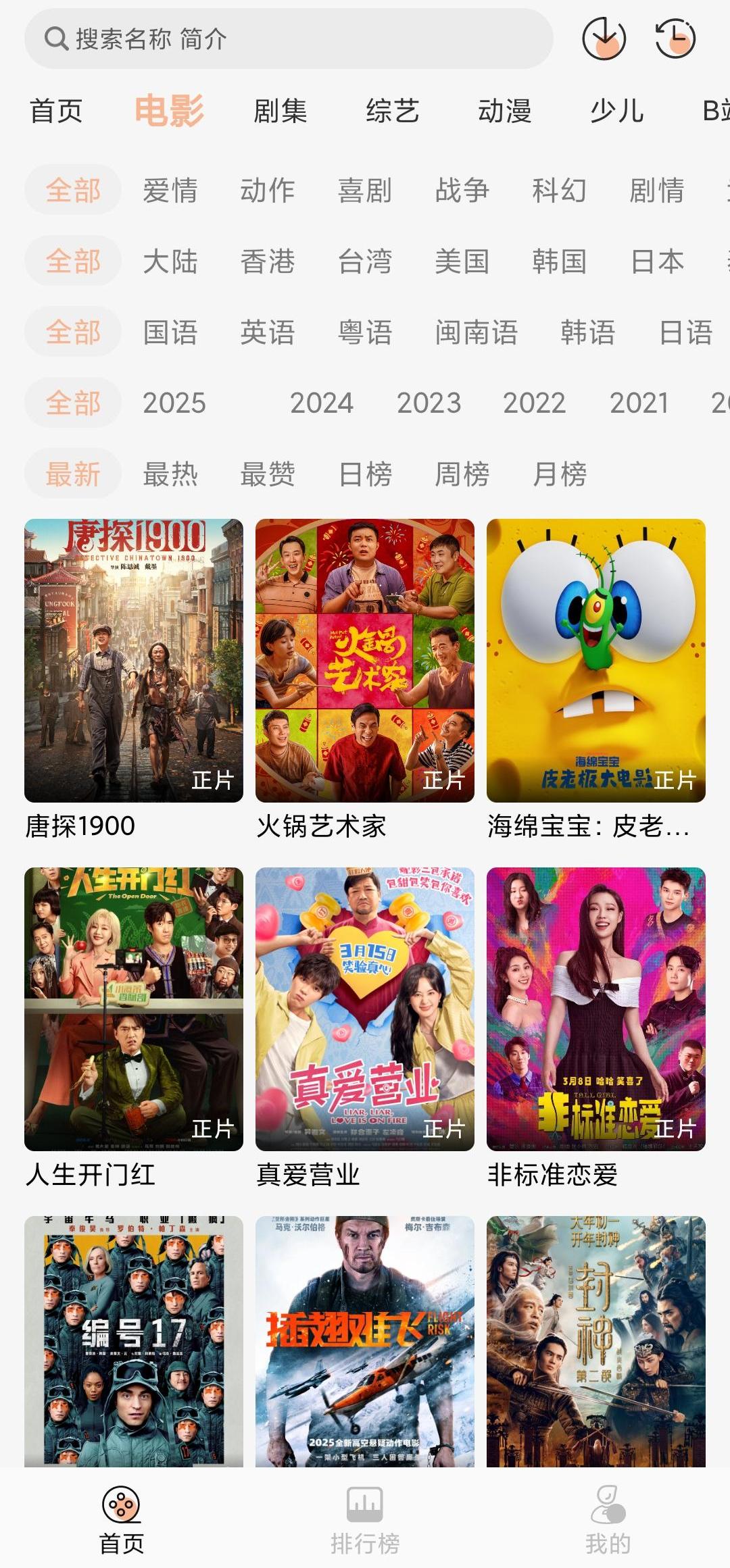
Task: Click the search magnifier icon
Action: pyautogui.click(x=55, y=41)
